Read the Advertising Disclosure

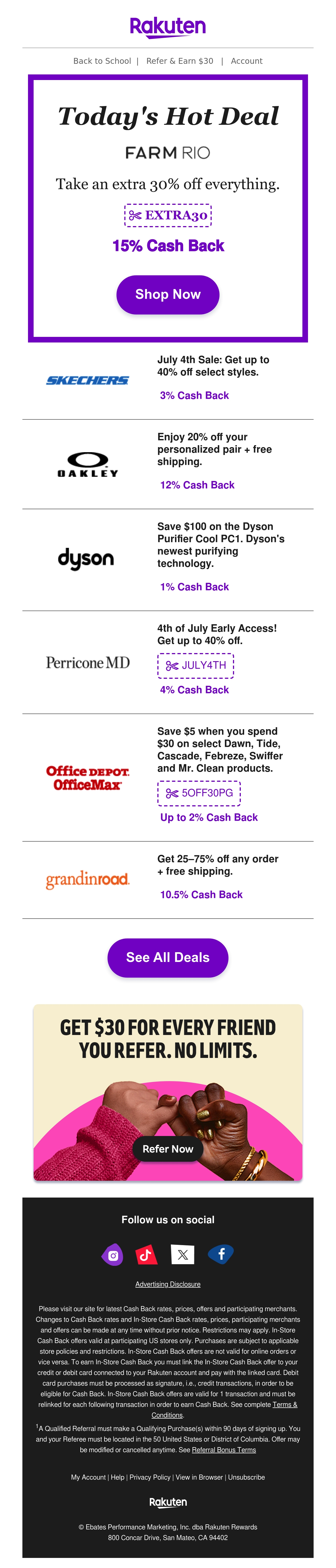[167, 1284]
